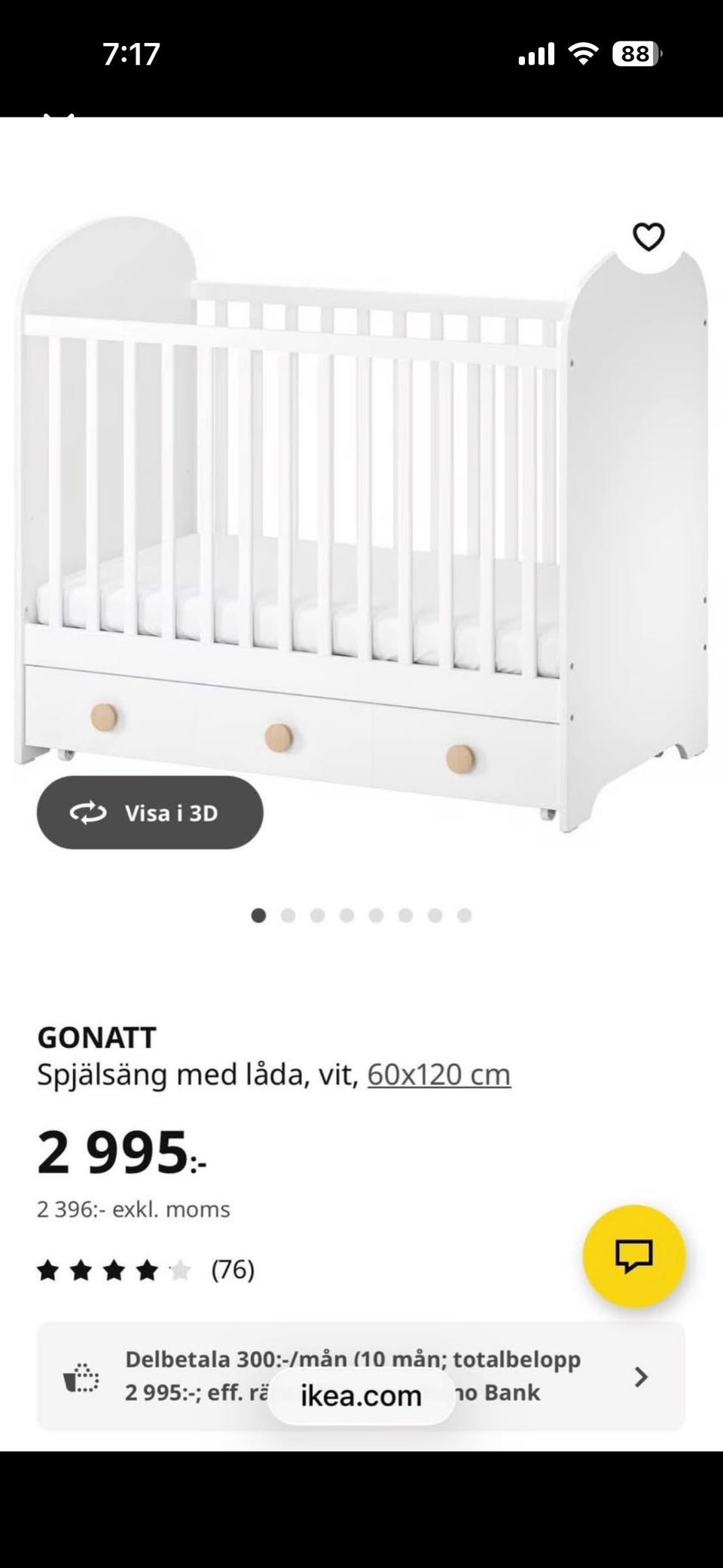Tap the cellular signal bars icon

(x=536, y=51)
